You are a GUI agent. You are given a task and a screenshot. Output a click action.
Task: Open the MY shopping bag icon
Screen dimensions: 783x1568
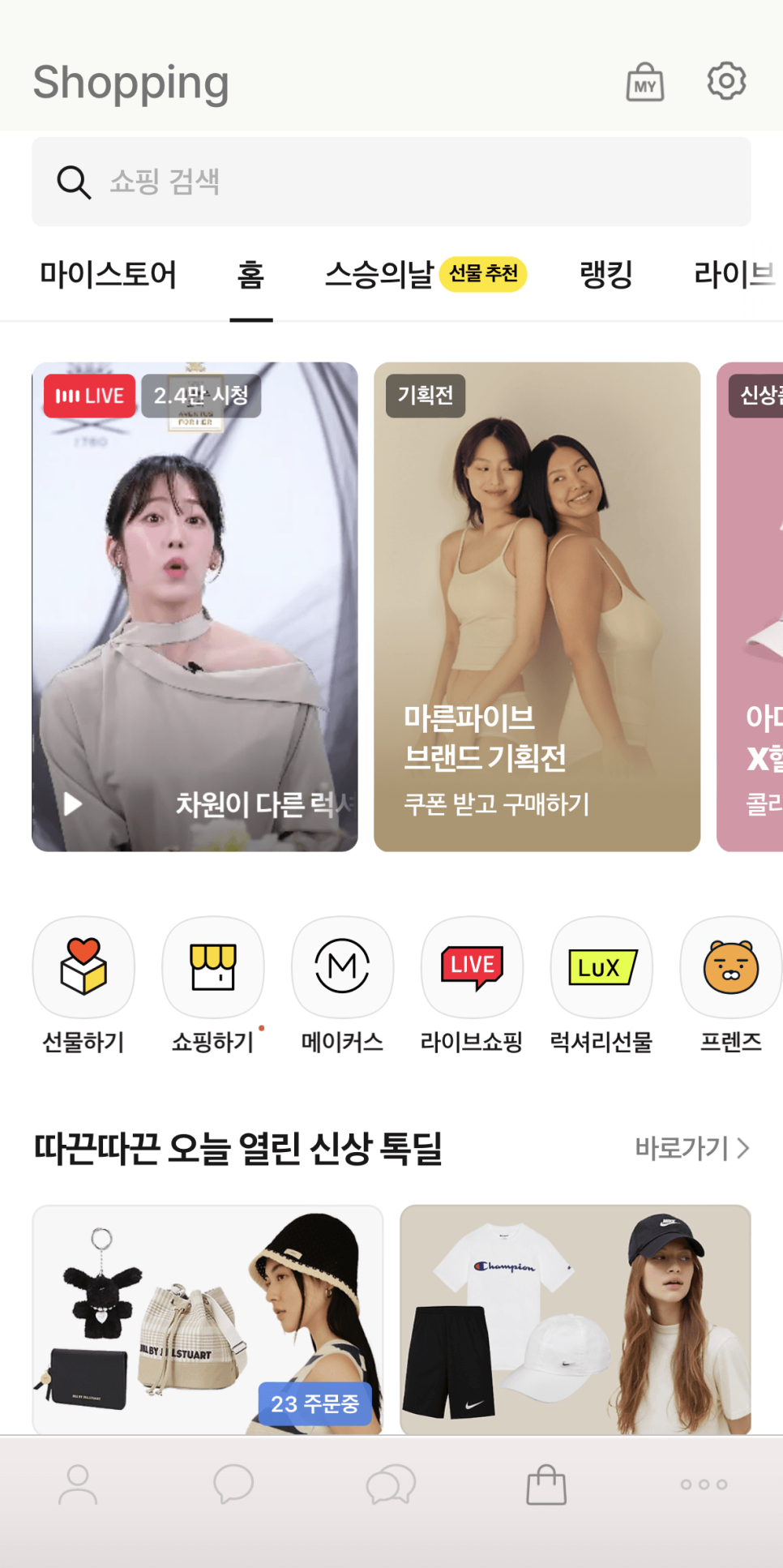[645, 82]
